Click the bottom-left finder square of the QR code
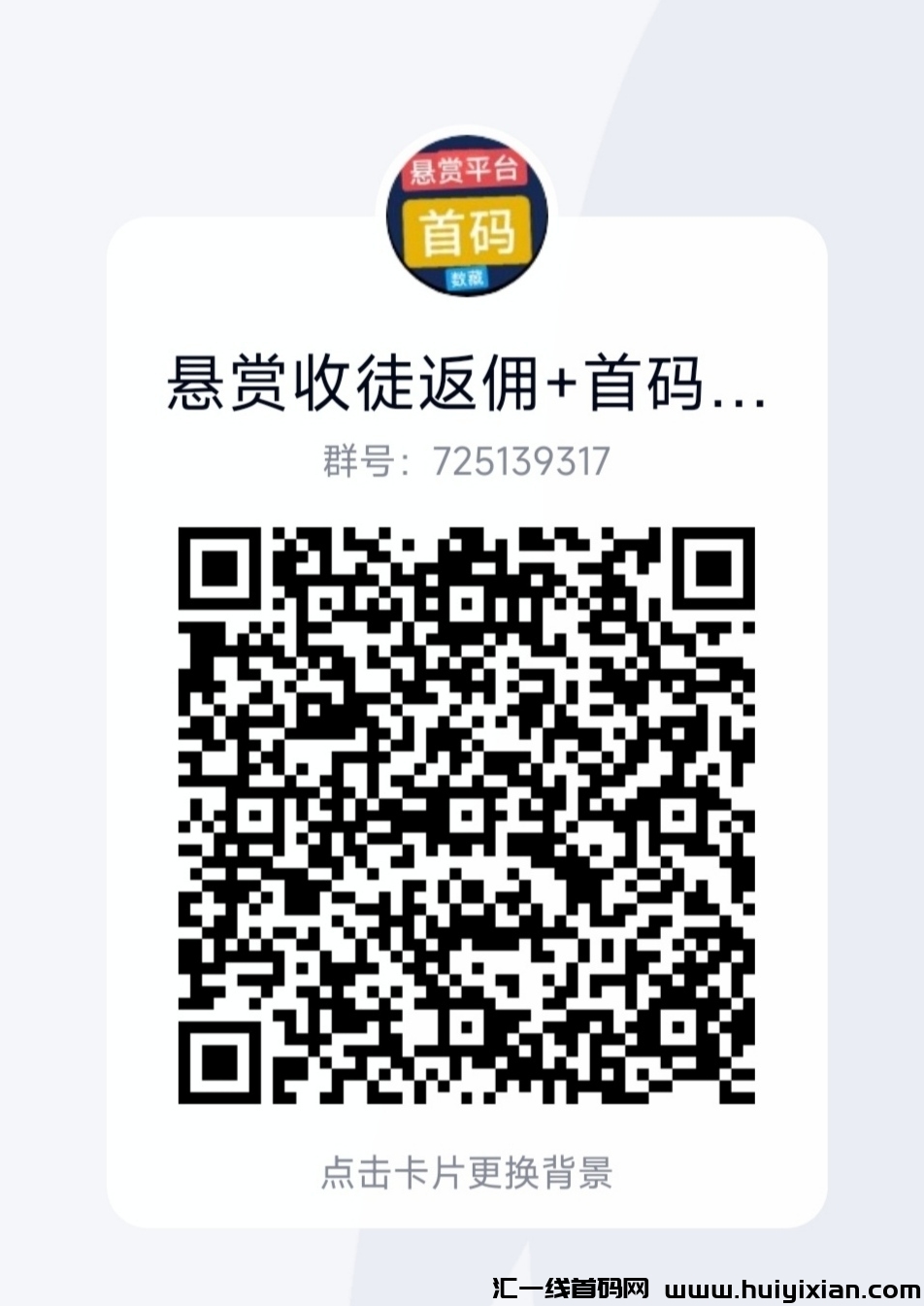The height and width of the screenshot is (1306, 924). (221, 1061)
